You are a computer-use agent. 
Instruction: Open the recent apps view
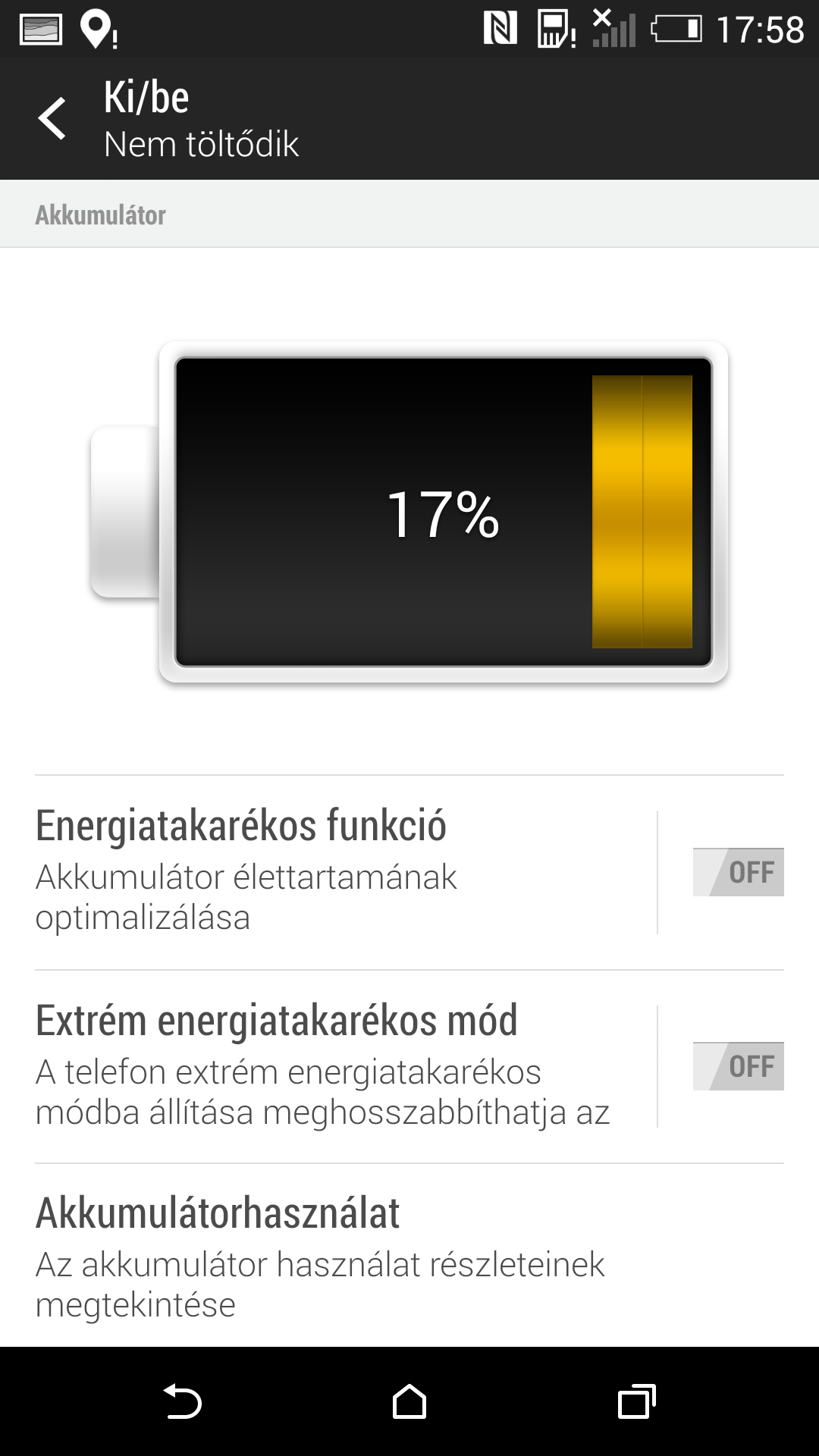tap(636, 1401)
